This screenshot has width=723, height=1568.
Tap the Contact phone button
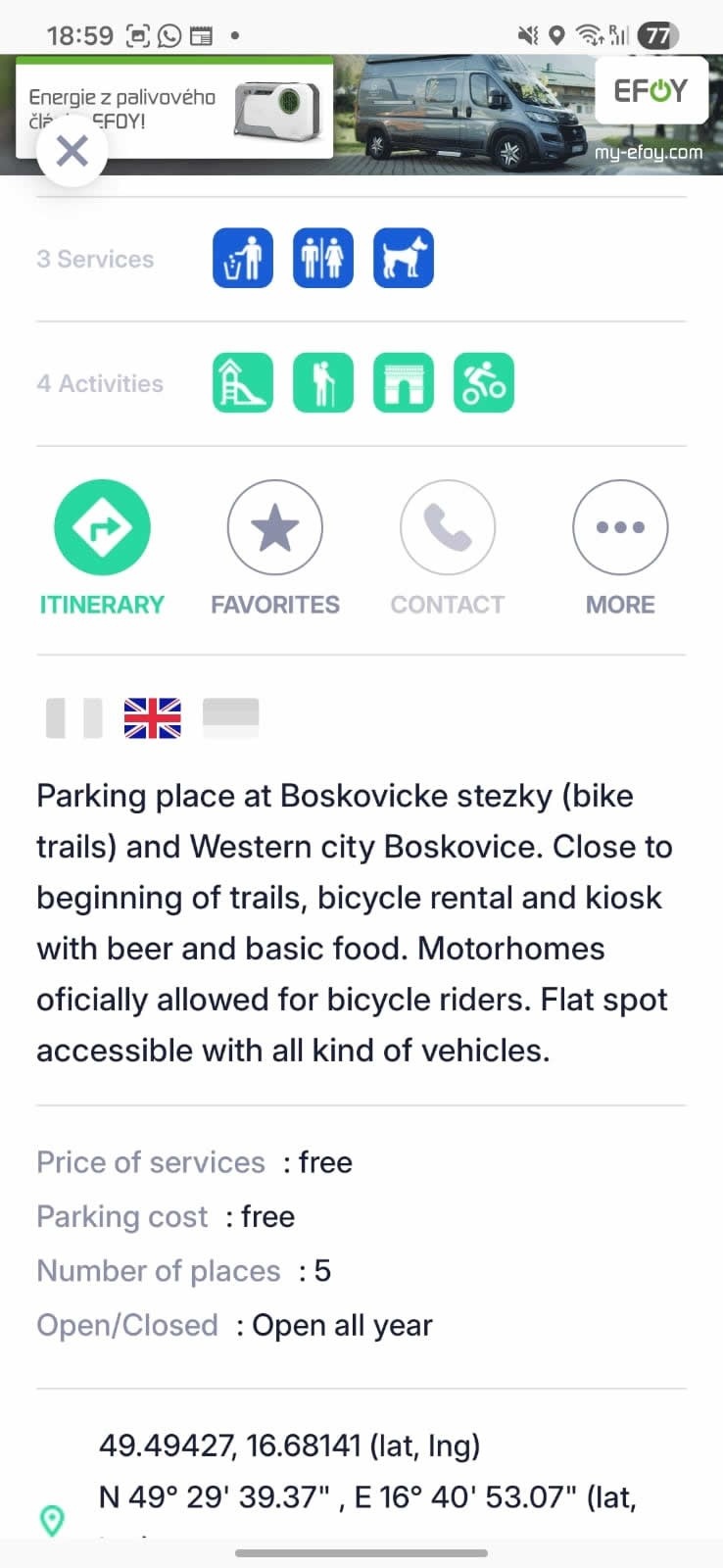pos(448,528)
